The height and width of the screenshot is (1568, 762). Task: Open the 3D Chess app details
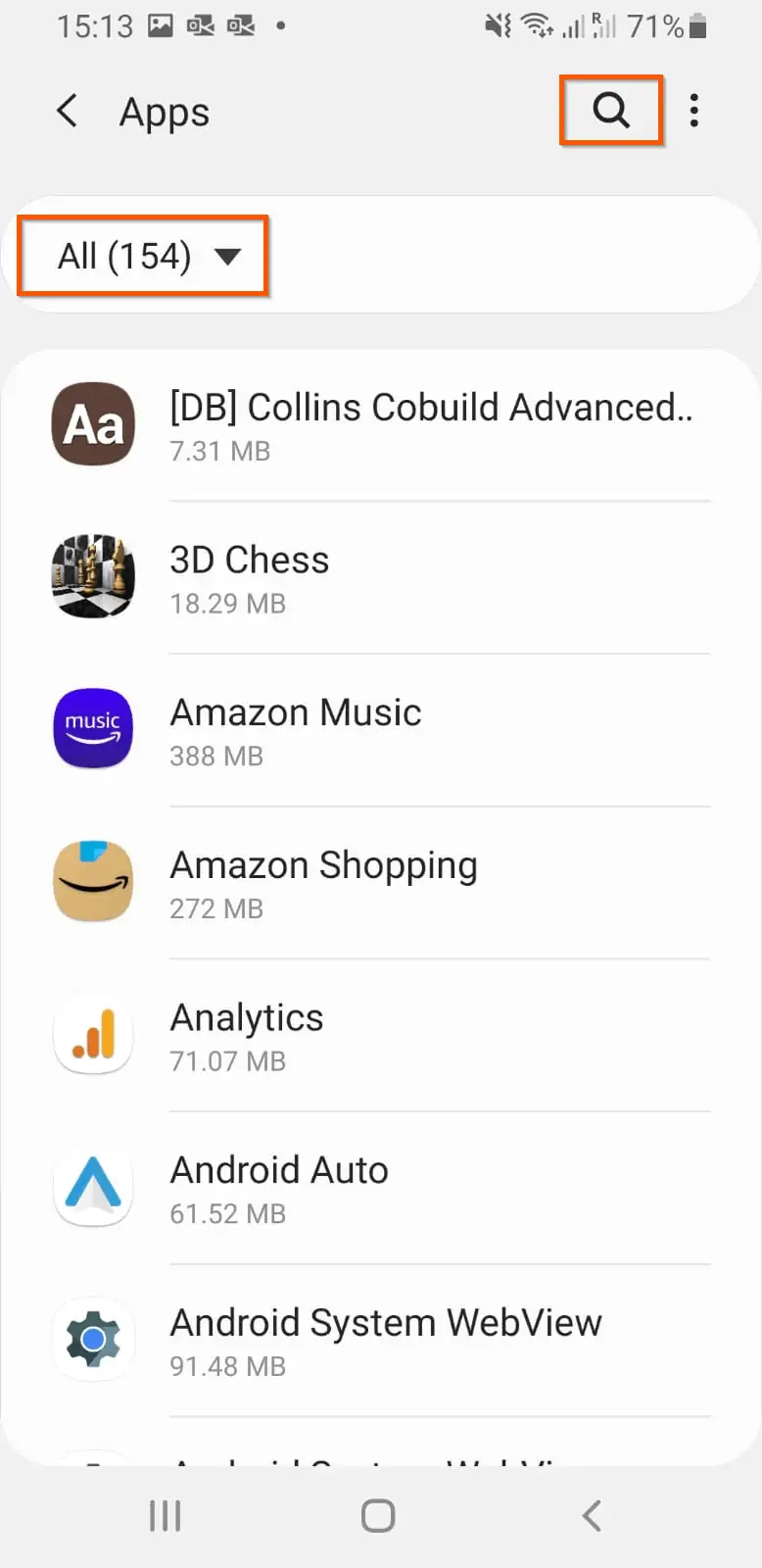[x=381, y=577]
